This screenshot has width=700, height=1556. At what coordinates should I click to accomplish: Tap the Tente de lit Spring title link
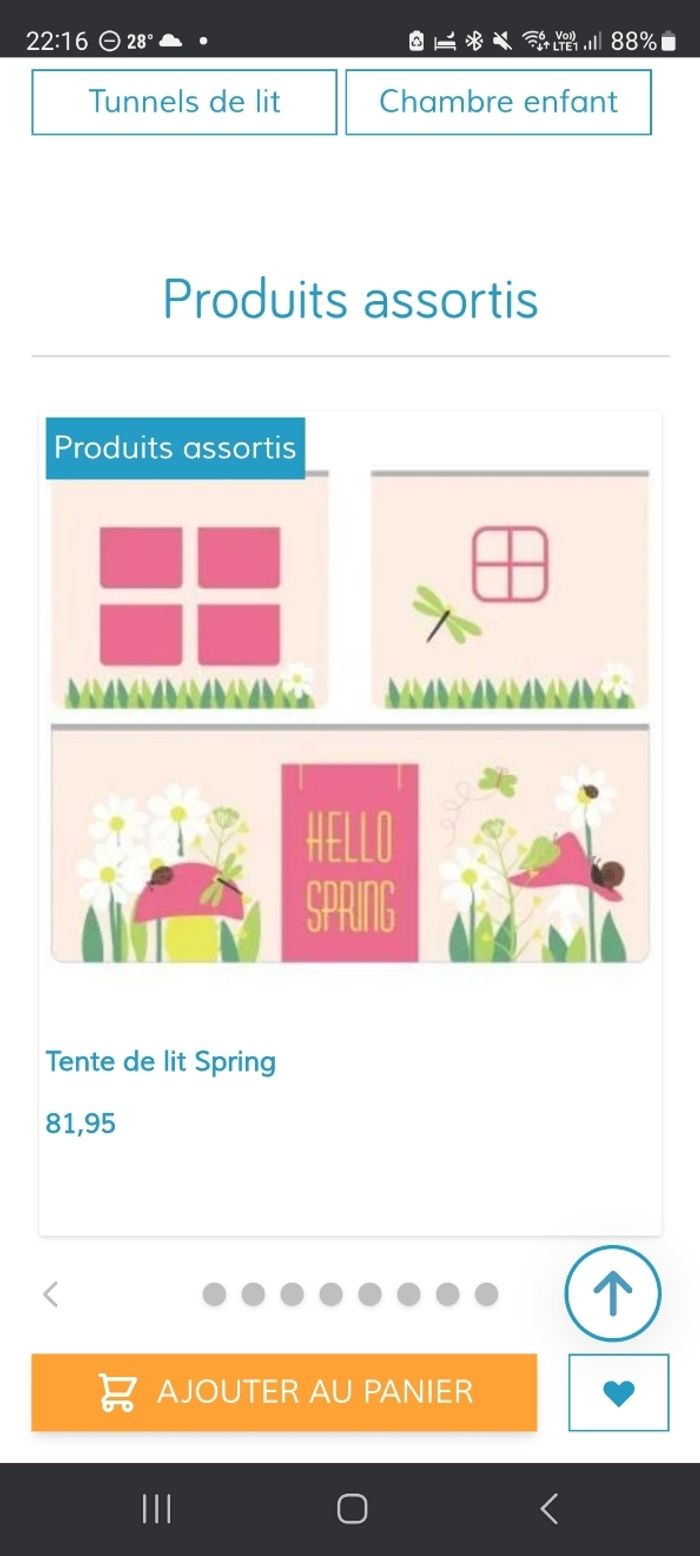click(161, 1061)
